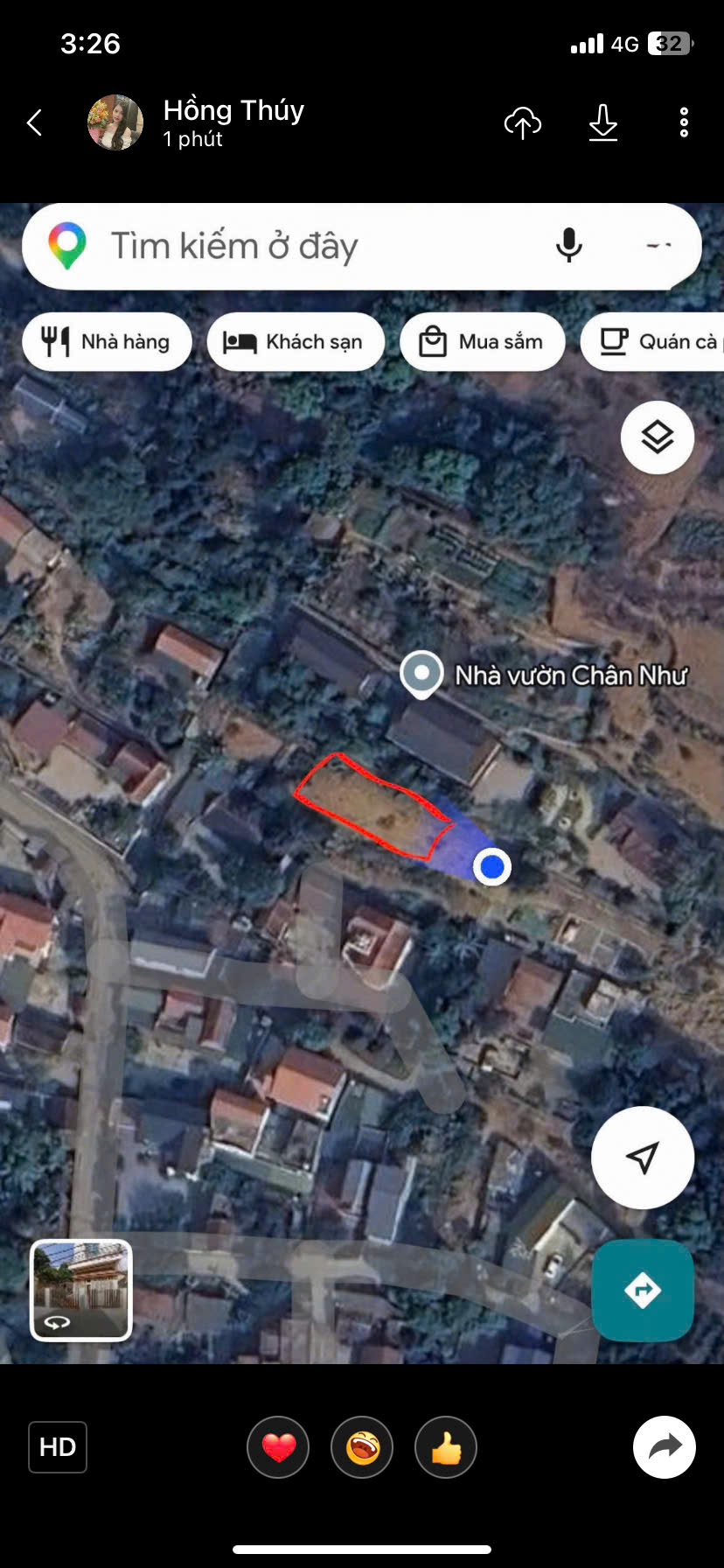React with the laughing emoji
The height and width of the screenshot is (1568, 724).
click(x=362, y=1447)
